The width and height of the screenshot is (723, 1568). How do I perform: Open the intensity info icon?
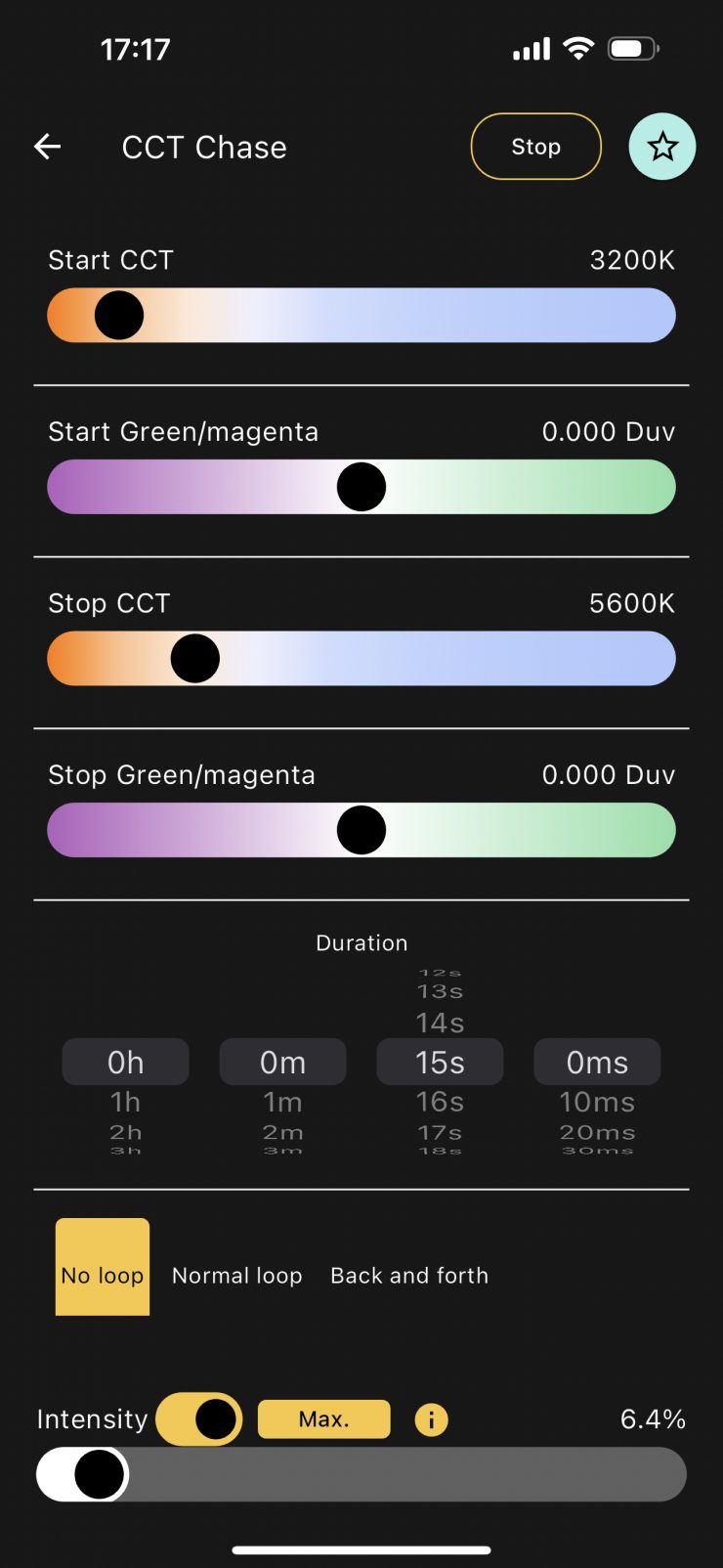coord(431,1418)
